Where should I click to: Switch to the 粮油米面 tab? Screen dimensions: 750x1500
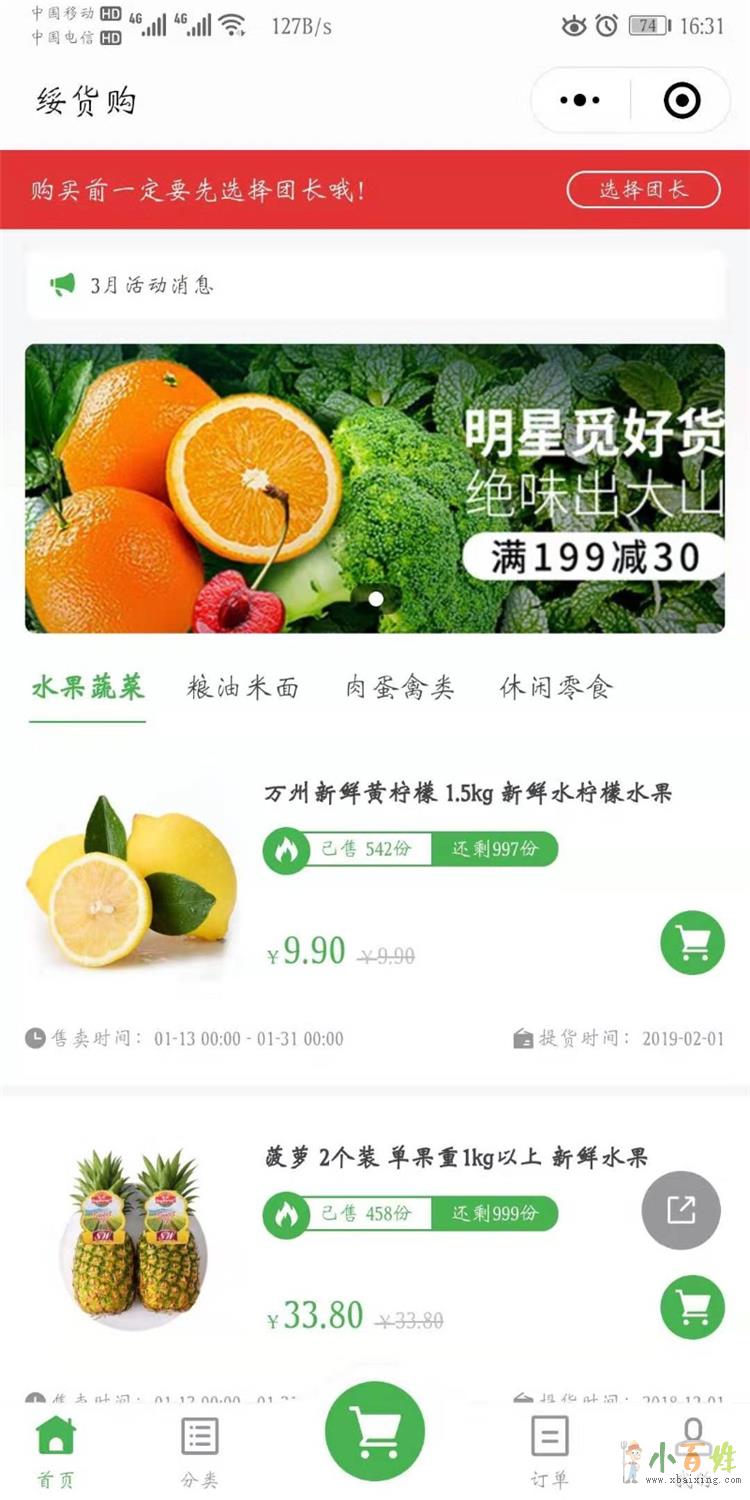(243, 687)
